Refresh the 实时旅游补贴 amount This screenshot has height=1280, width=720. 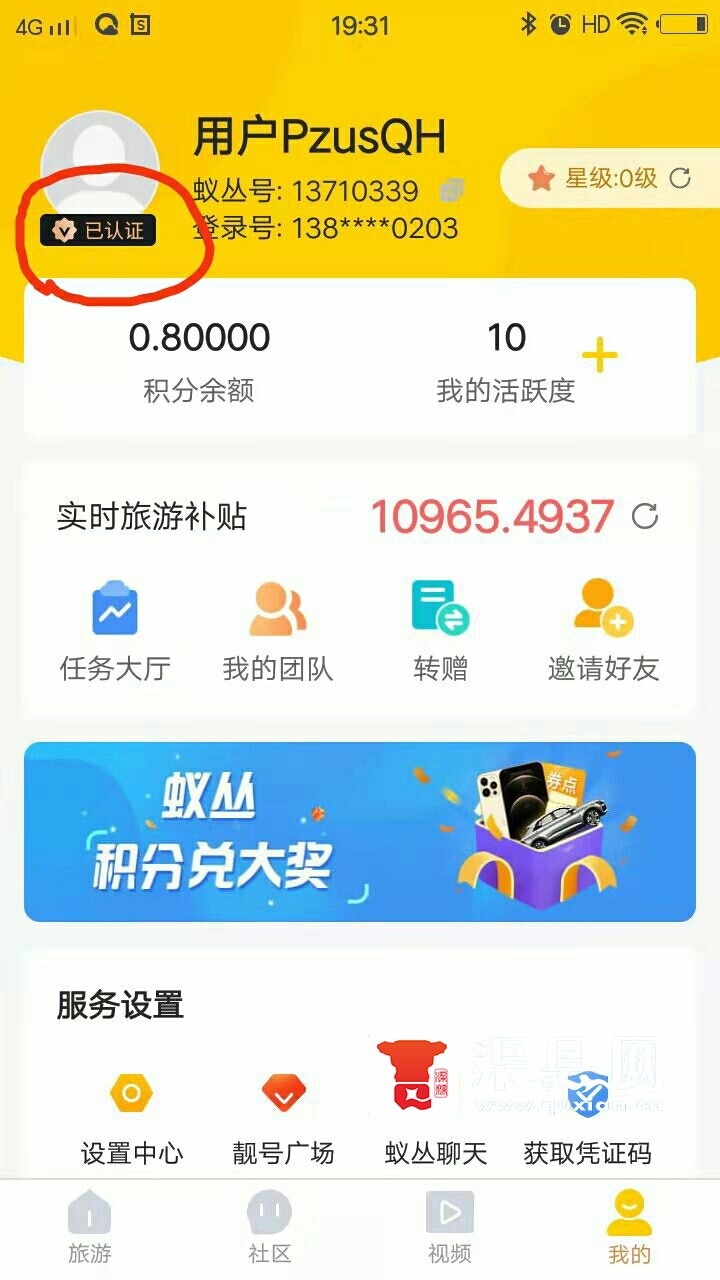[x=645, y=516]
